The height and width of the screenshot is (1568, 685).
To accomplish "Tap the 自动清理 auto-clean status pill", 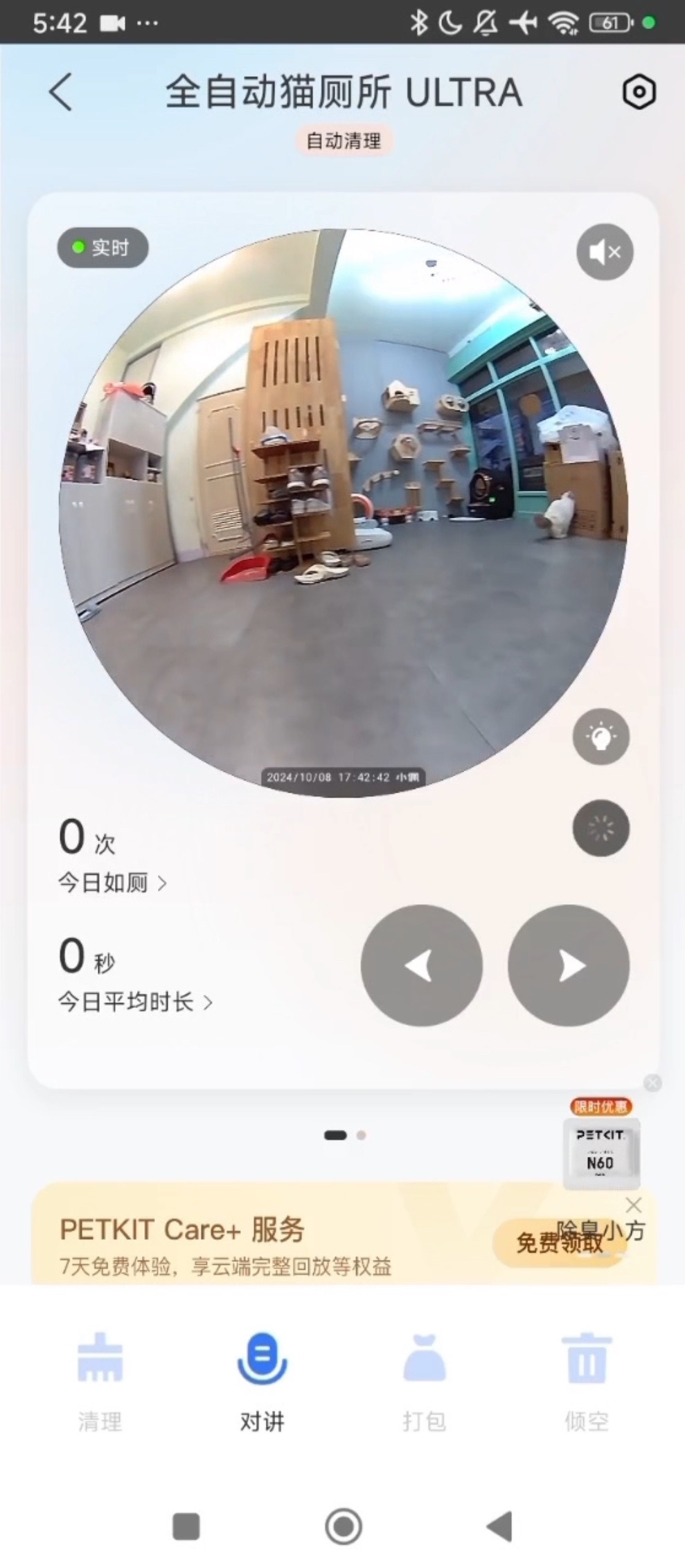I will click(343, 140).
